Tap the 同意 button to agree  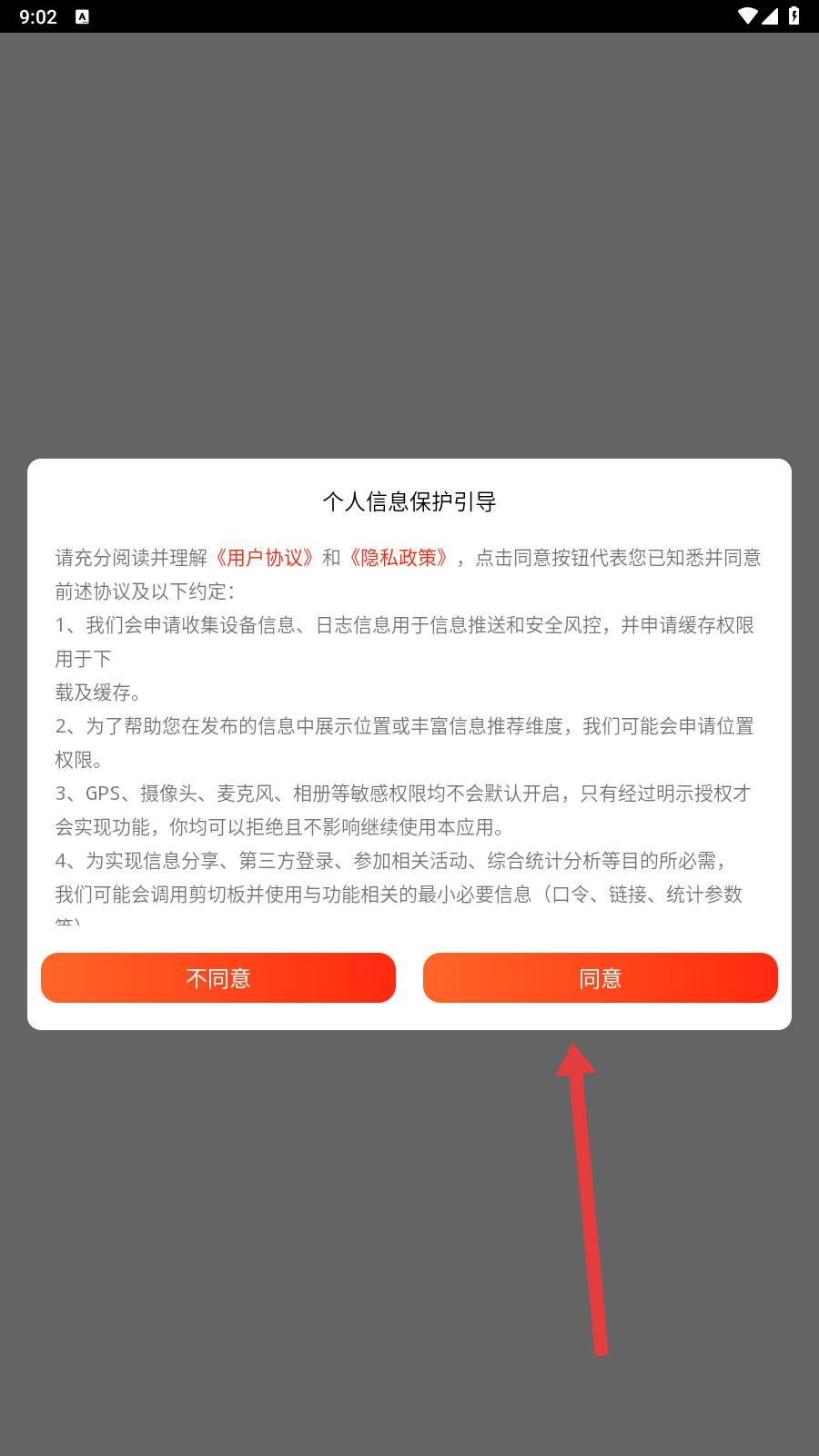[600, 977]
